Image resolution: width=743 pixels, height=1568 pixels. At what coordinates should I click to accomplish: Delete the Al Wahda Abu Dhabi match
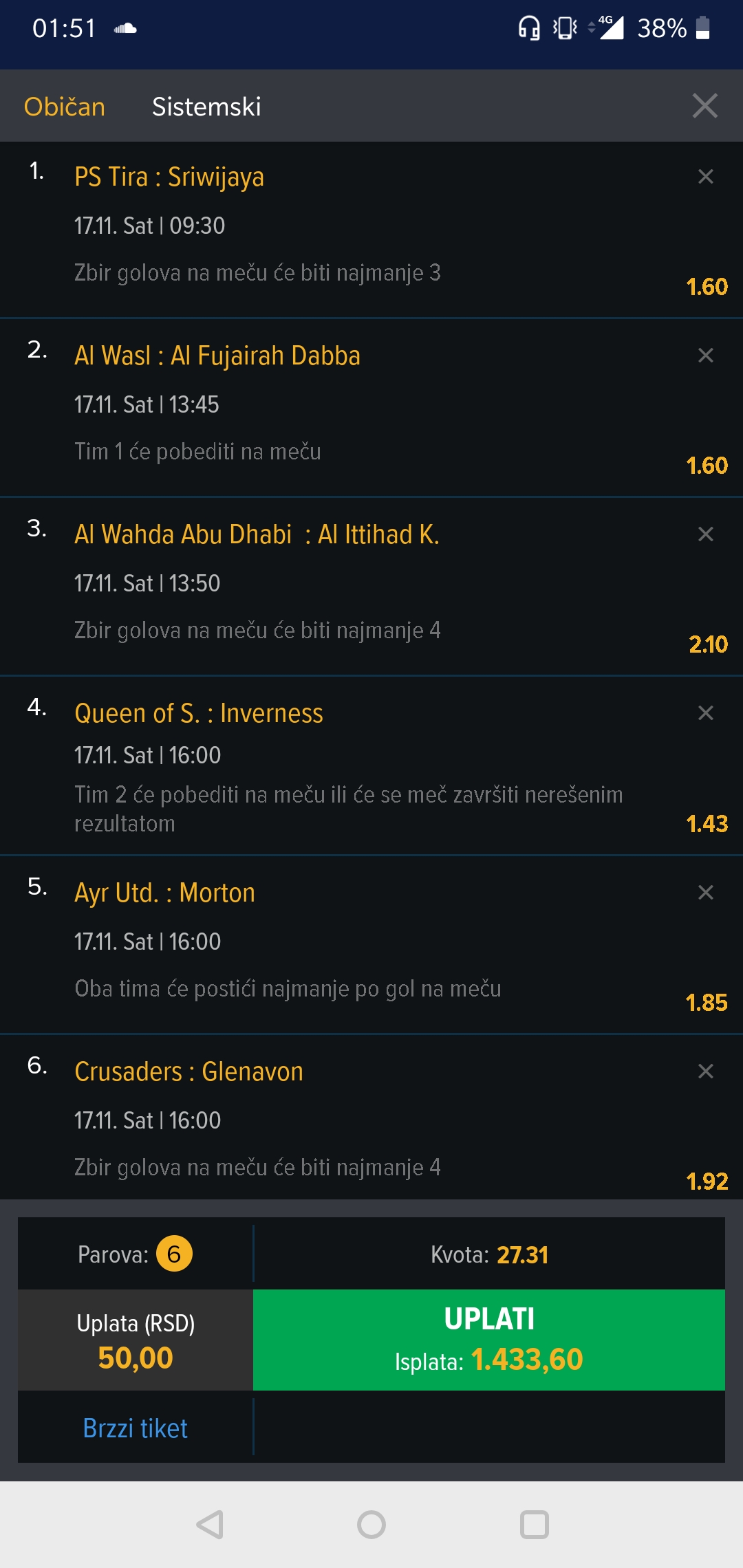(x=706, y=534)
